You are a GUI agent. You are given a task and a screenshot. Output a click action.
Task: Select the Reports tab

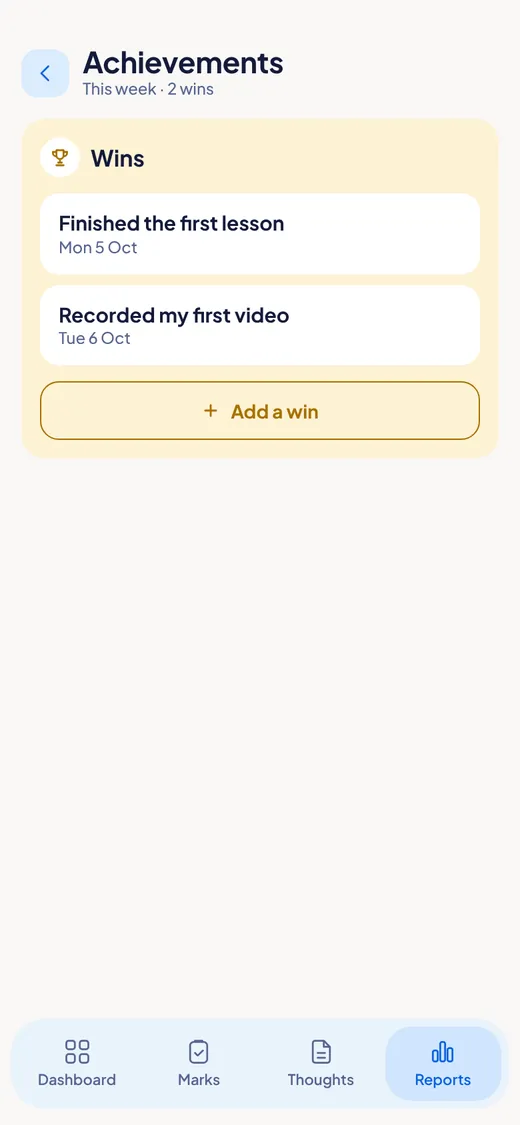point(443,1063)
